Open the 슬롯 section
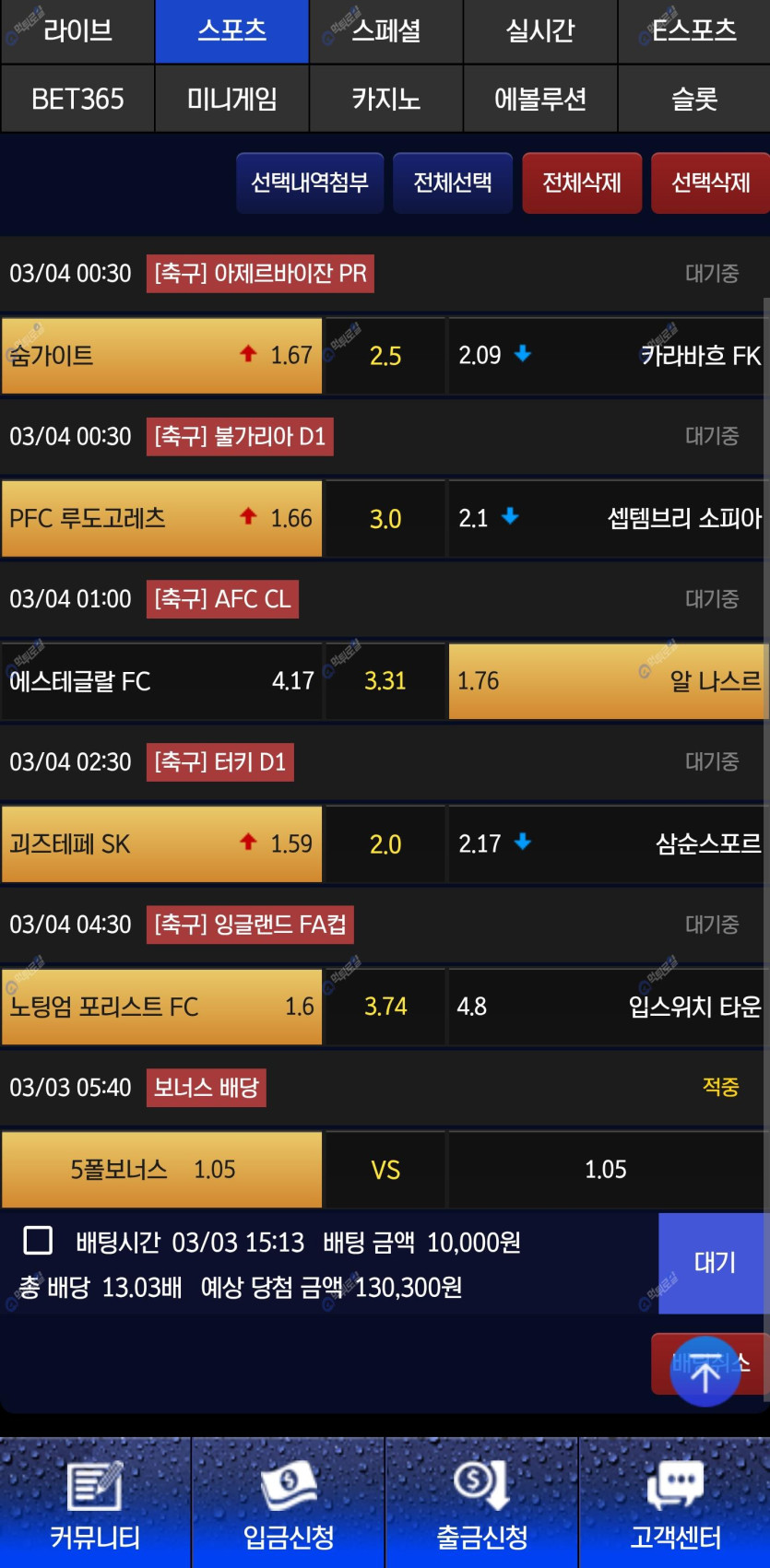Image resolution: width=770 pixels, height=1568 pixels. 693,99
